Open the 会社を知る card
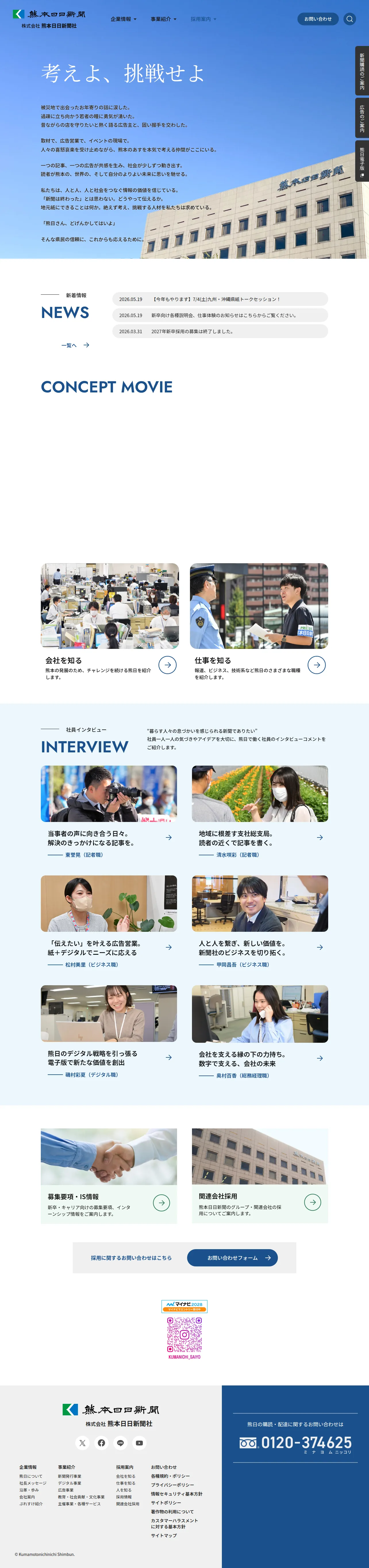This screenshot has width=369, height=1568. pyautogui.click(x=109, y=623)
